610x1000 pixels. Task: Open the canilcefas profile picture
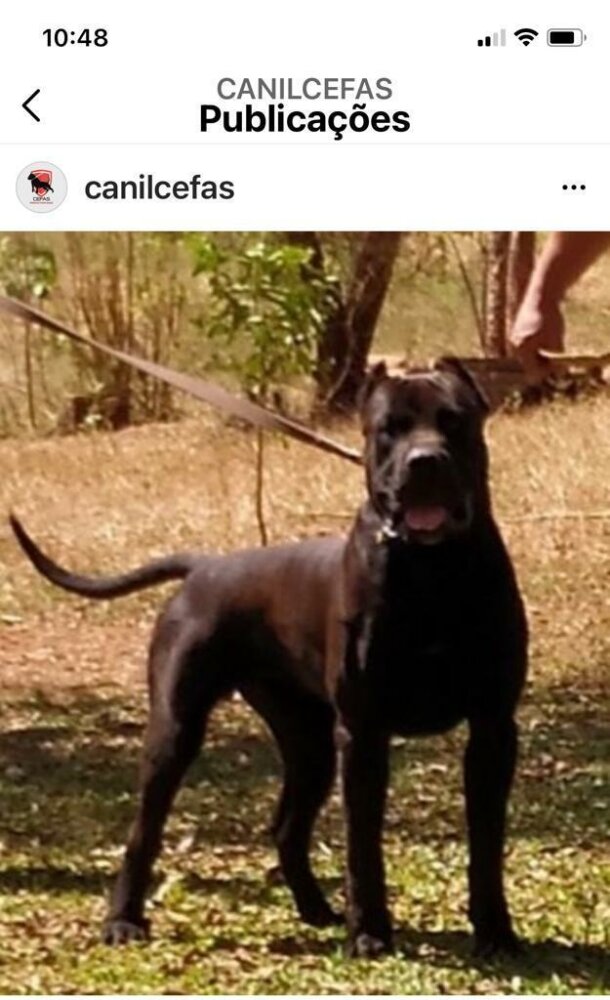(x=41, y=187)
